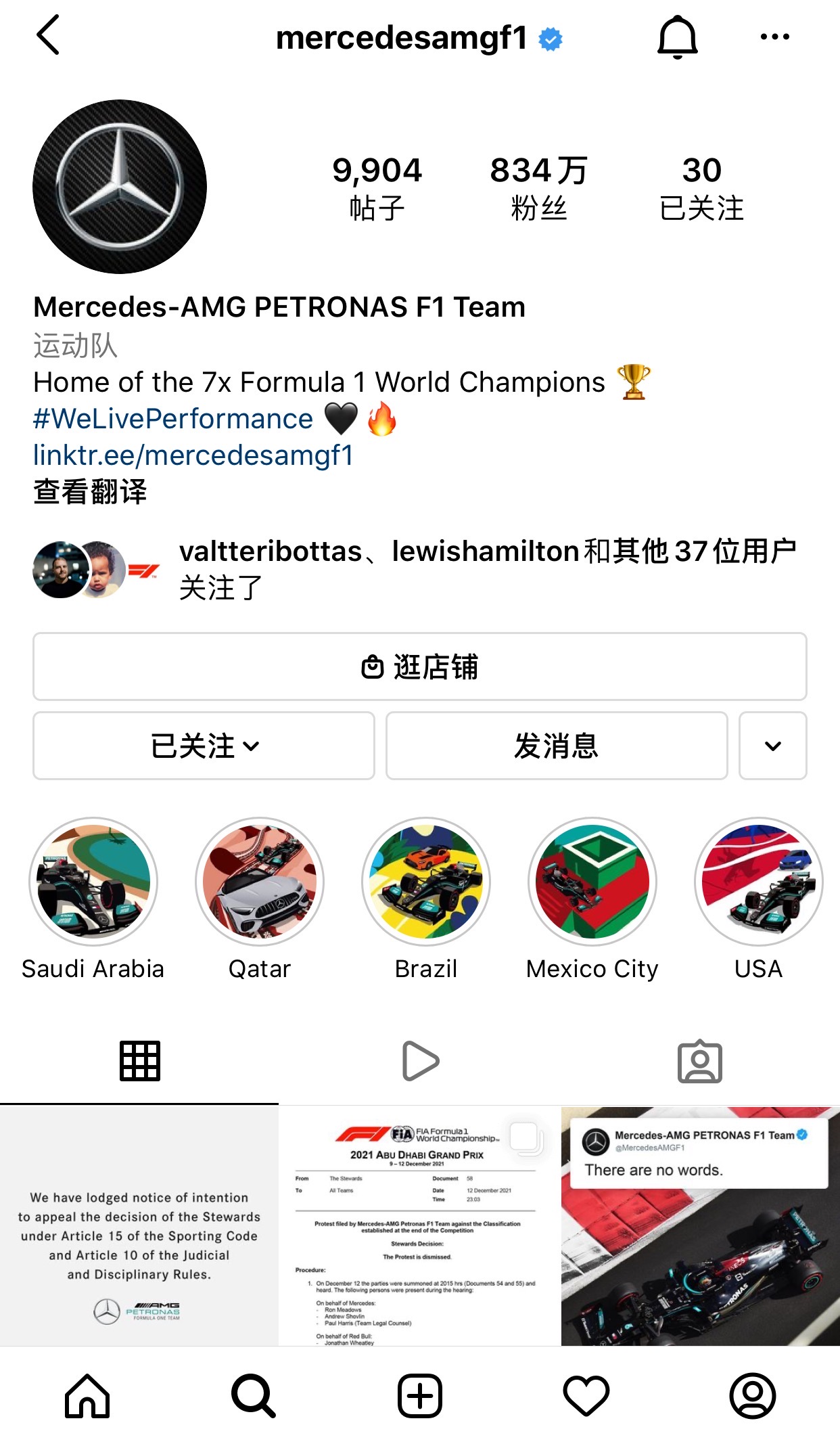Open the linktr.ee/mercedesamgf1 link
Screen dimensions: 840x1446
[x=193, y=455]
